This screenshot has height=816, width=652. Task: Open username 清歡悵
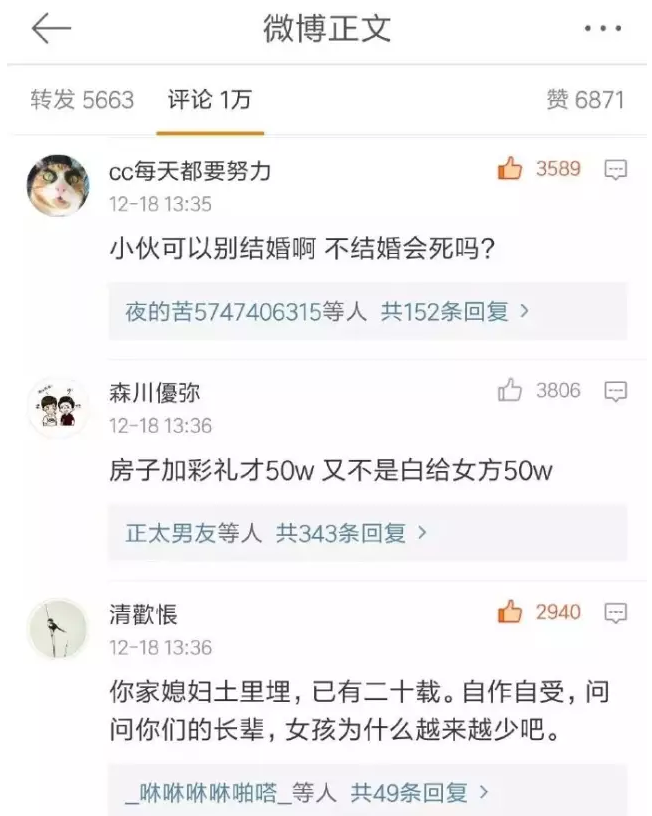pos(143,613)
